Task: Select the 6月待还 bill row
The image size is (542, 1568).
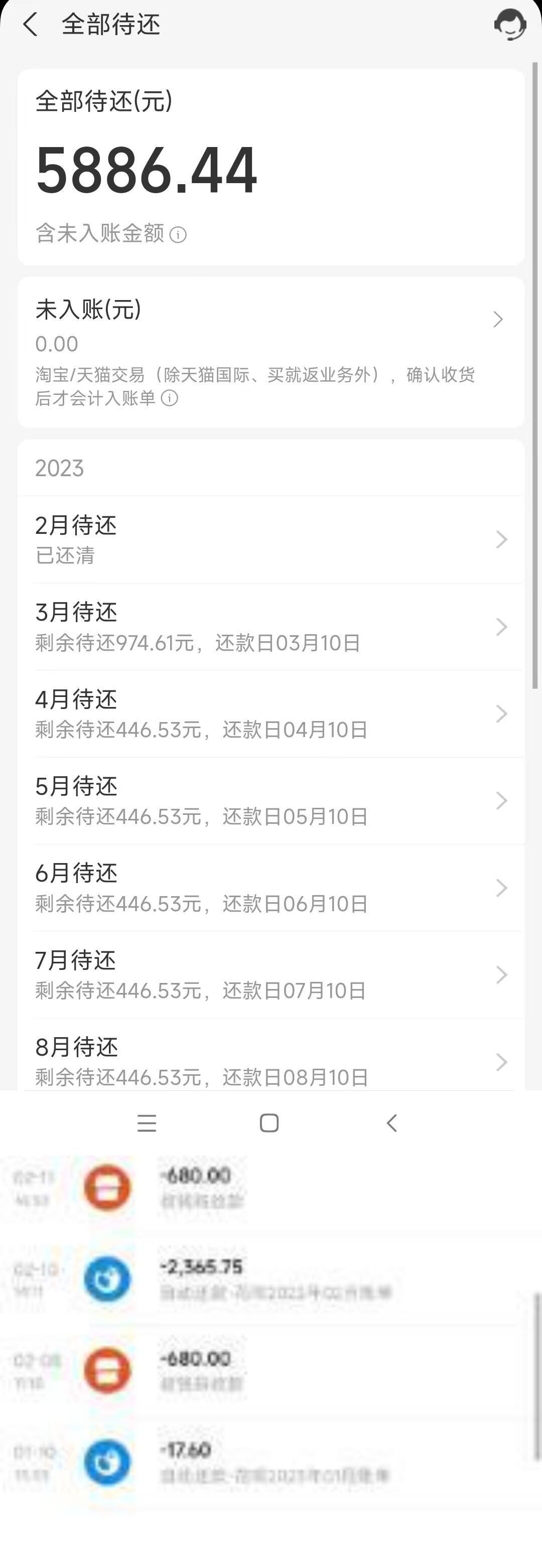Action: [x=270, y=888]
